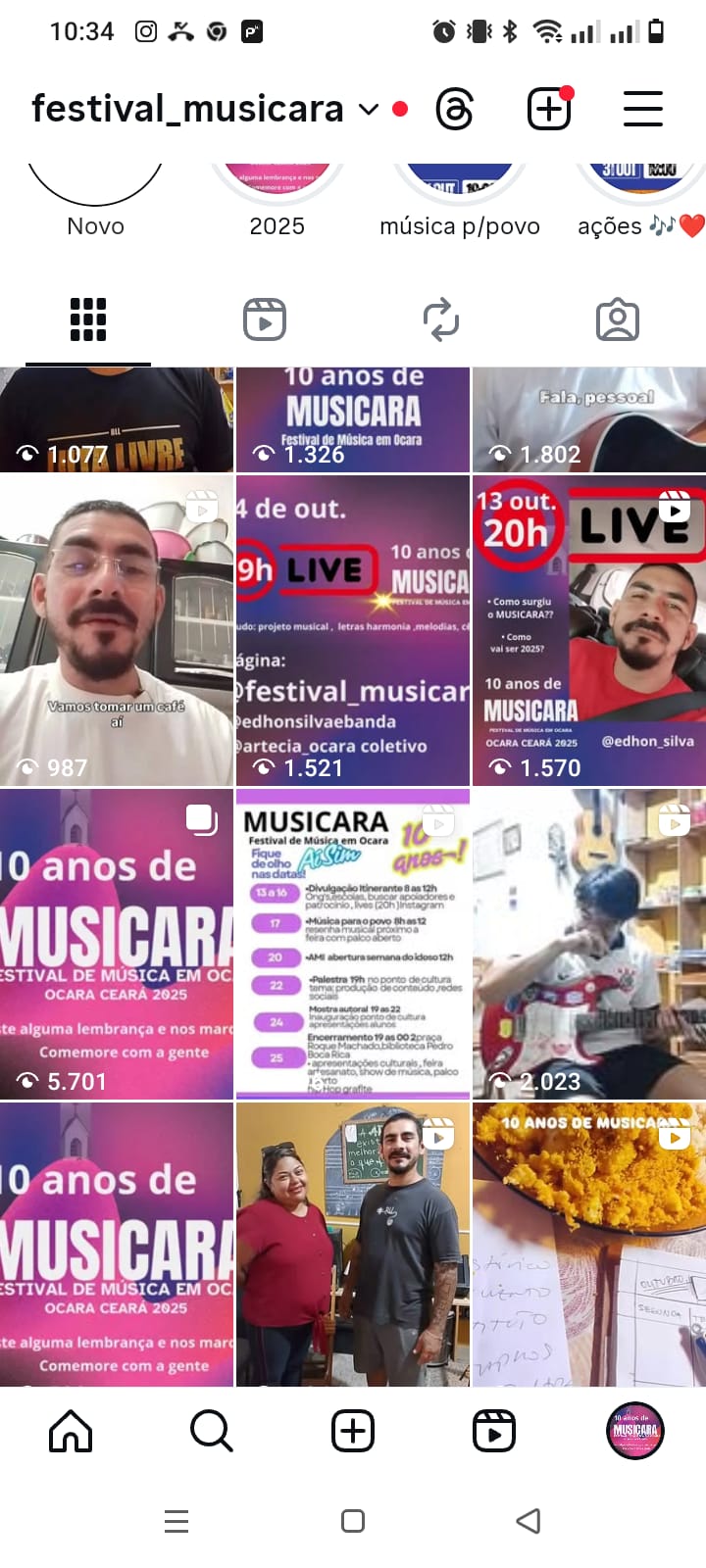The width and height of the screenshot is (706, 1568).
Task: Open the 4 de out. LIVE post
Action: coord(353,630)
